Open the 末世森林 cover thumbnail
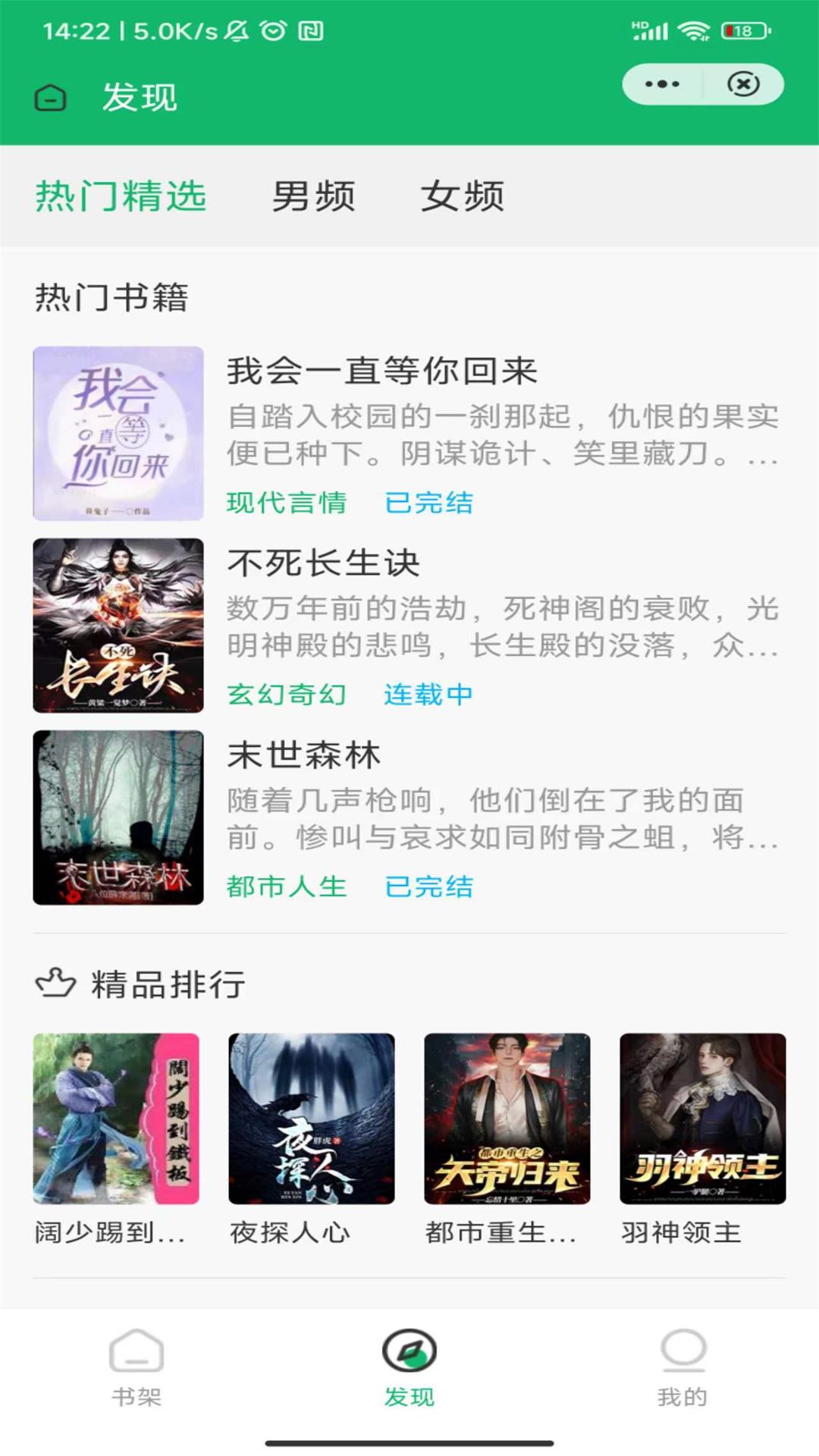819x1456 pixels. [118, 817]
